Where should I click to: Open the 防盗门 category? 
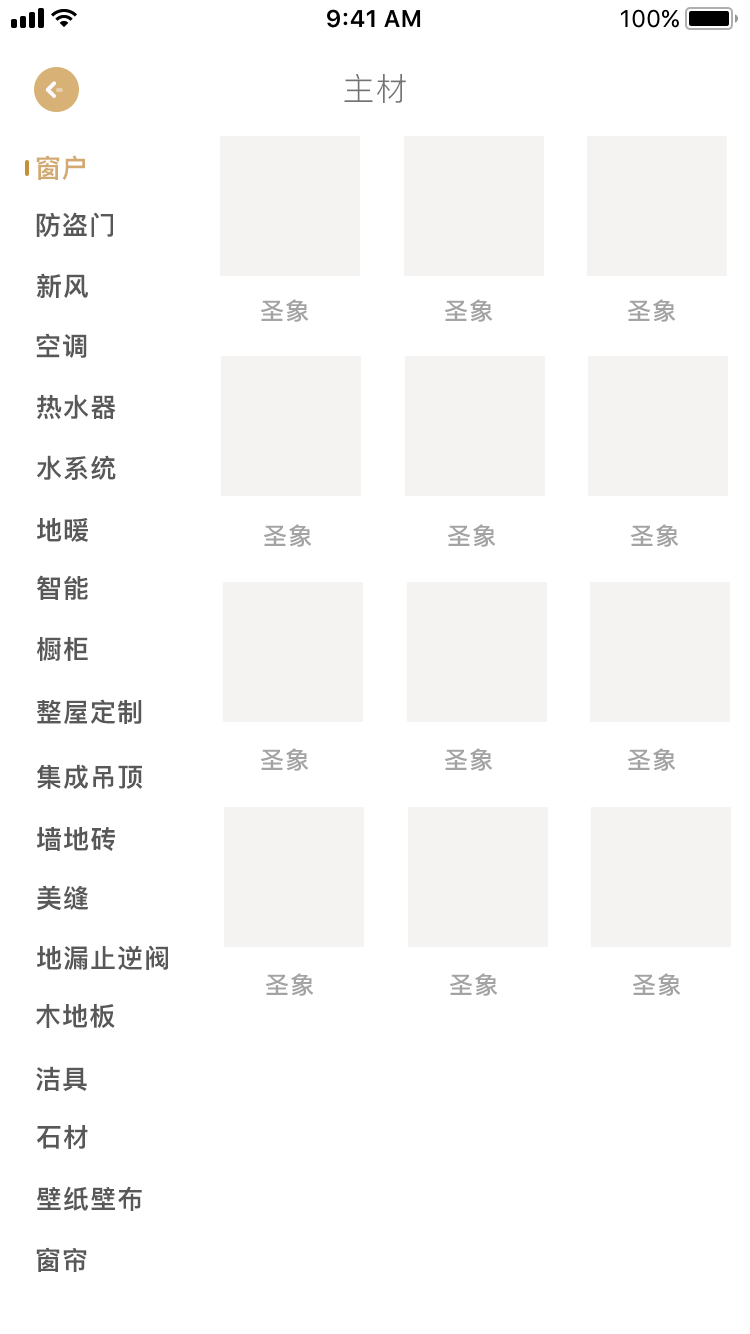75,226
